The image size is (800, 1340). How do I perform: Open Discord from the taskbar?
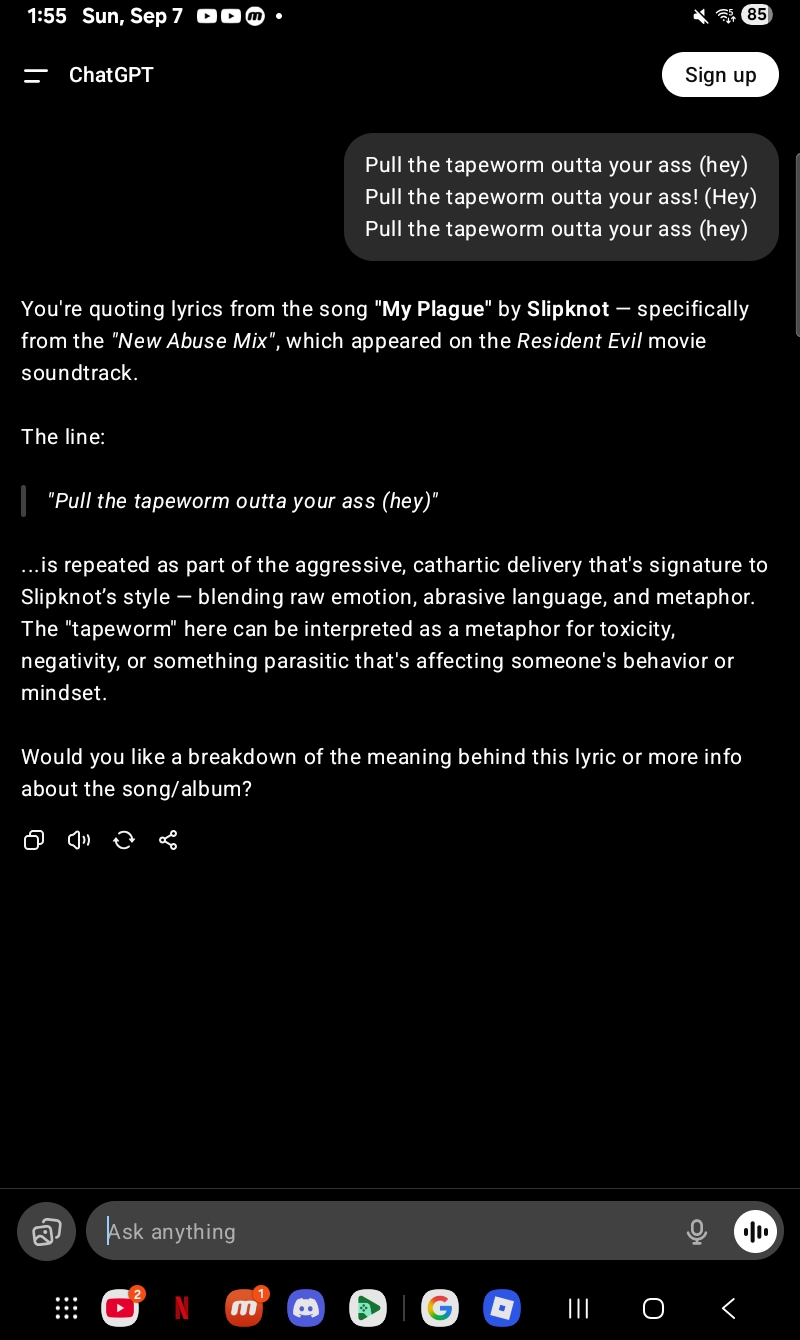click(305, 1307)
